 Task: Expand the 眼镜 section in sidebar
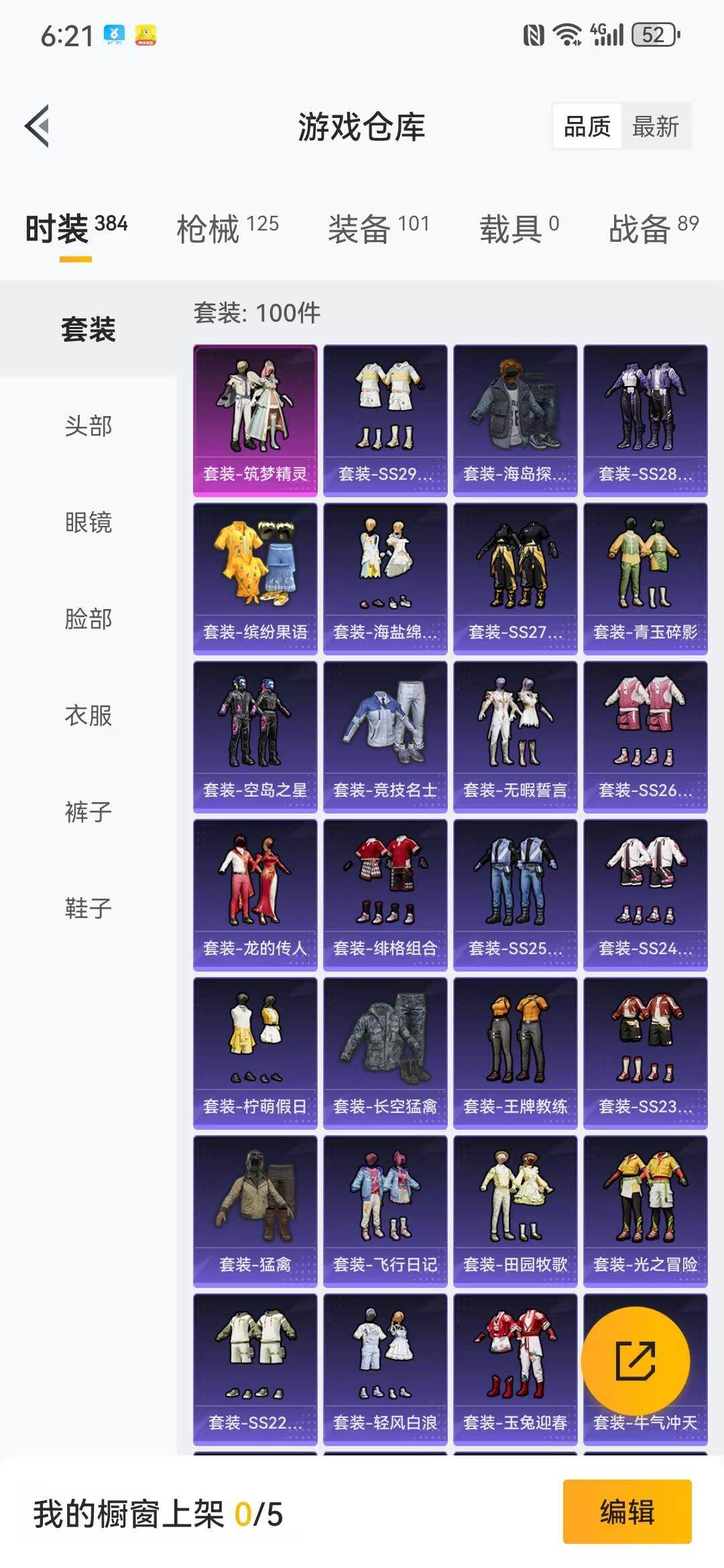click(x=89, y=523)
